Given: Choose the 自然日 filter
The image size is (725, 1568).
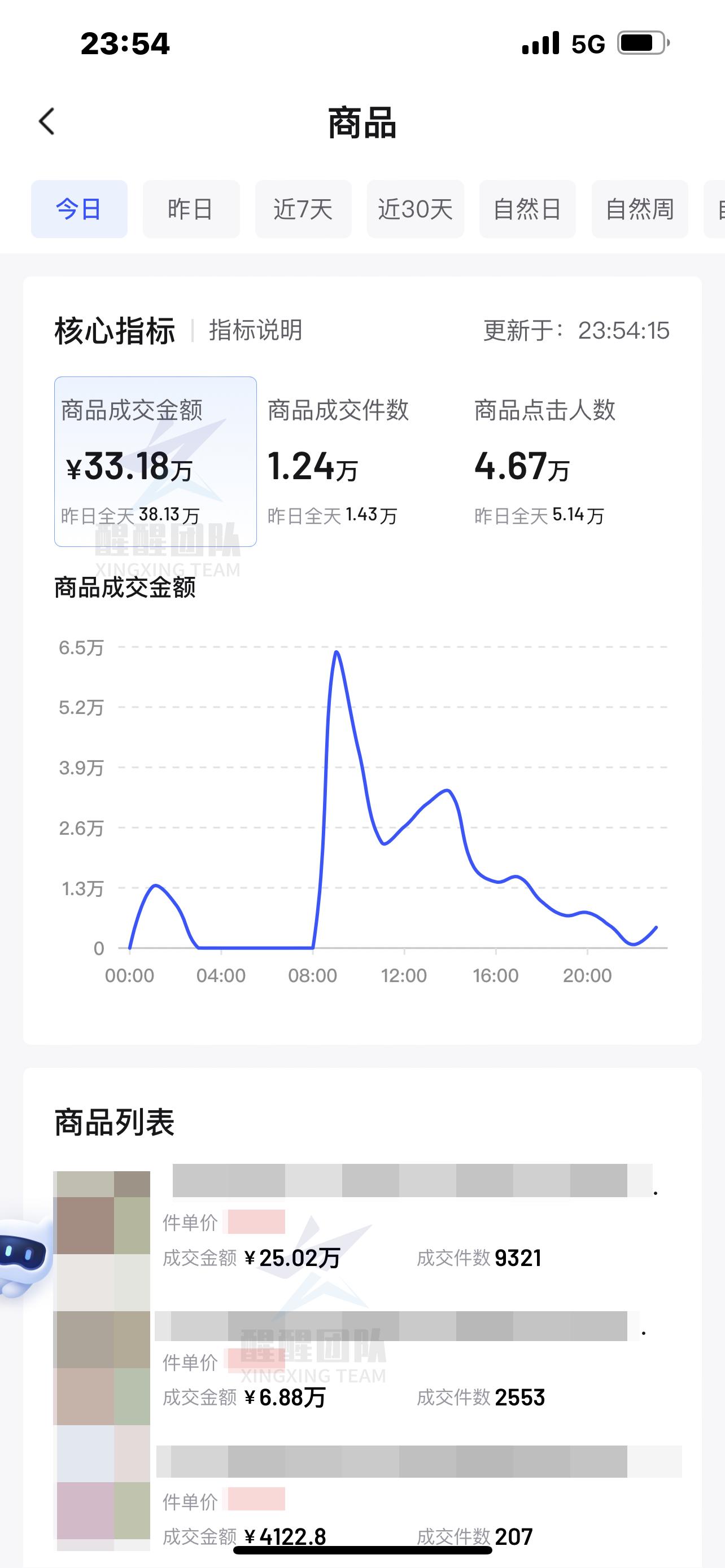Looking at the screenshot, I should point(527,208).
